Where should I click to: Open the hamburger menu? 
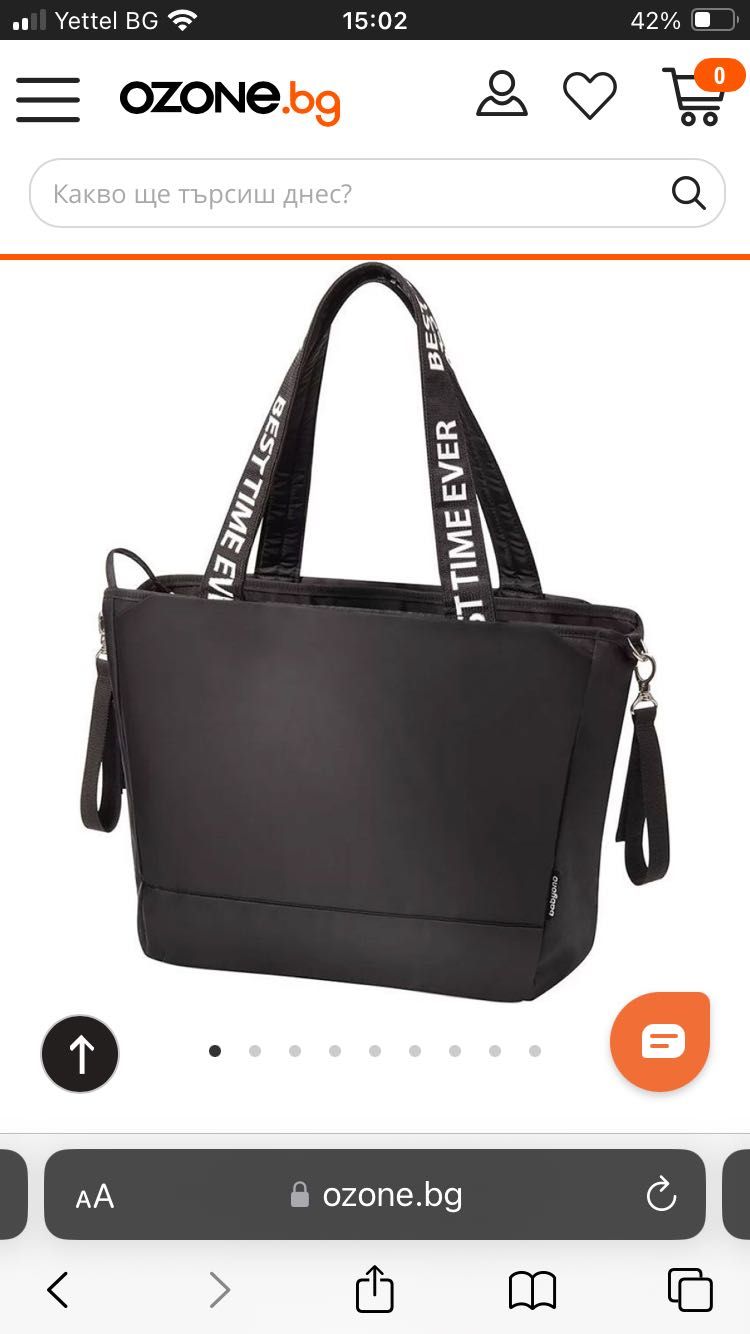pos(48,100)
